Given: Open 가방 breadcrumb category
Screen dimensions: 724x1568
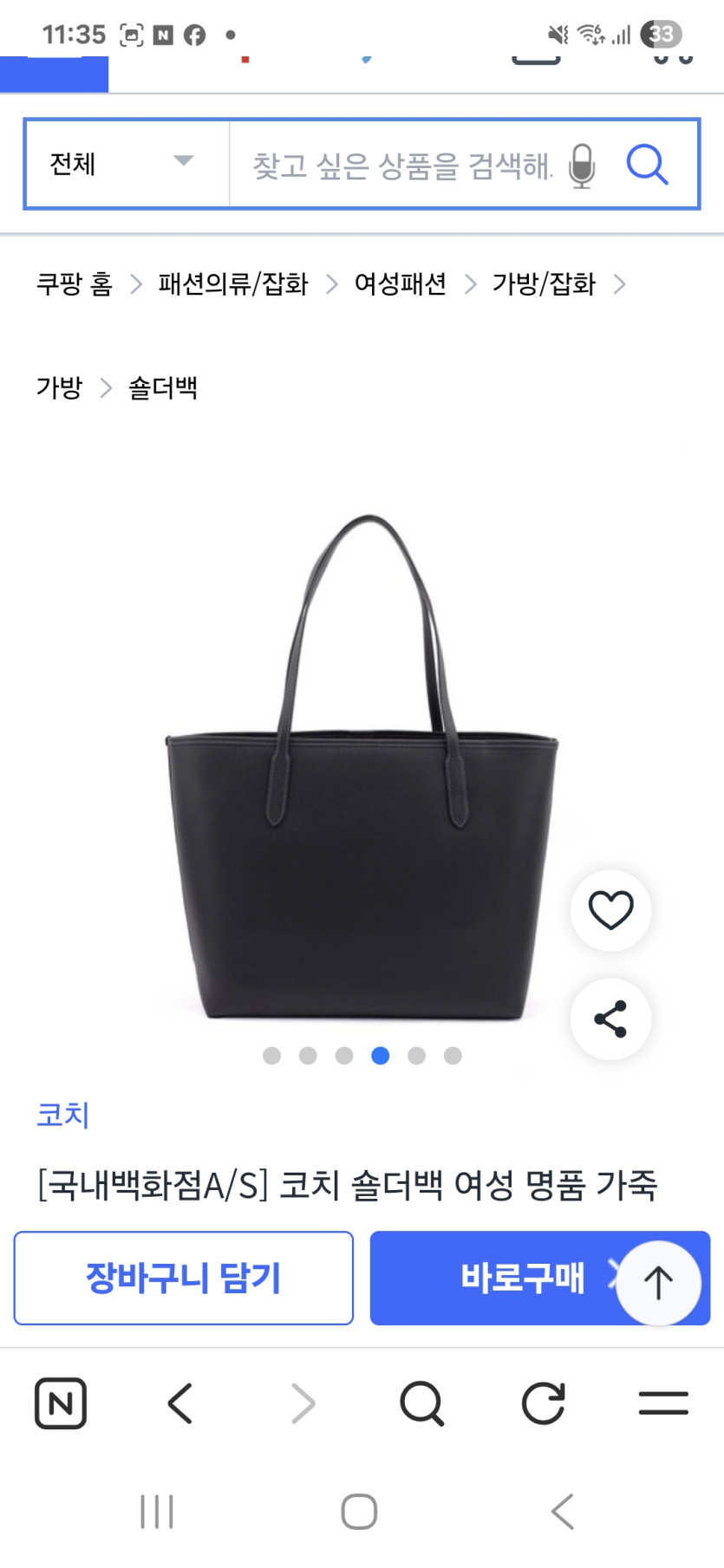Looking at the screenshot, I should [59, 387].
